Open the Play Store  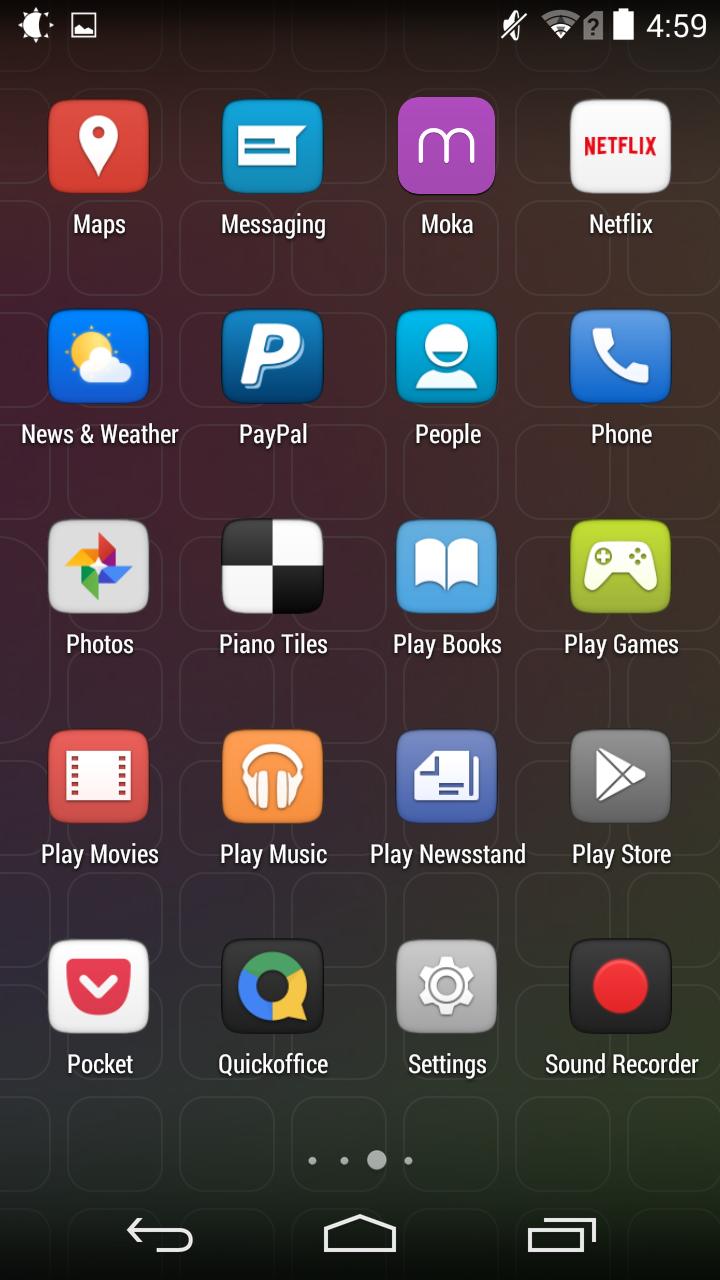tap(620, 776)
